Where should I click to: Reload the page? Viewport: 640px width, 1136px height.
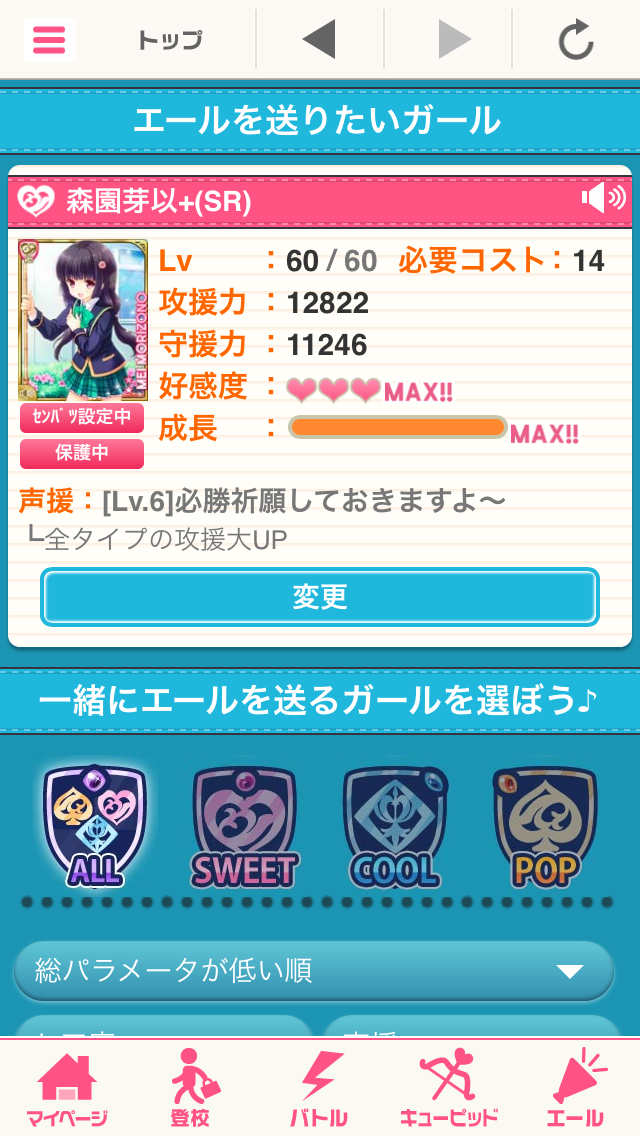tap(575, 40)
